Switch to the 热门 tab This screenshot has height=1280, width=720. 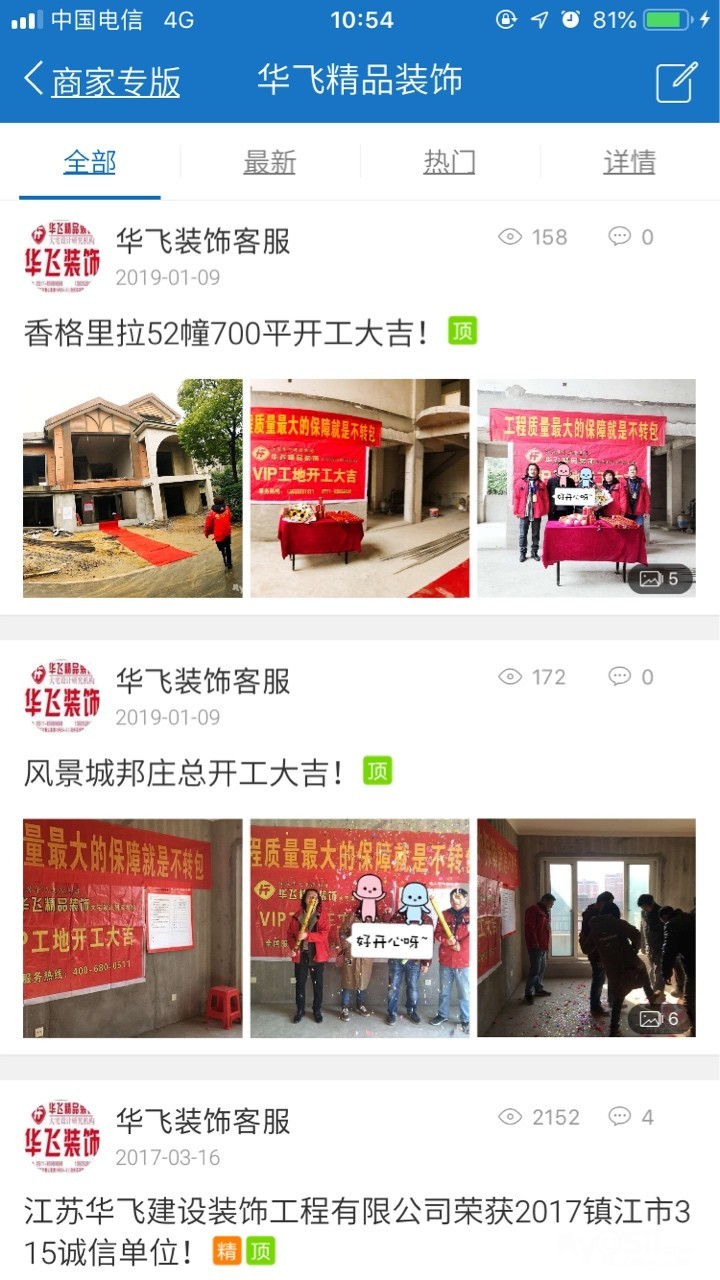click(x=449, y=162)
